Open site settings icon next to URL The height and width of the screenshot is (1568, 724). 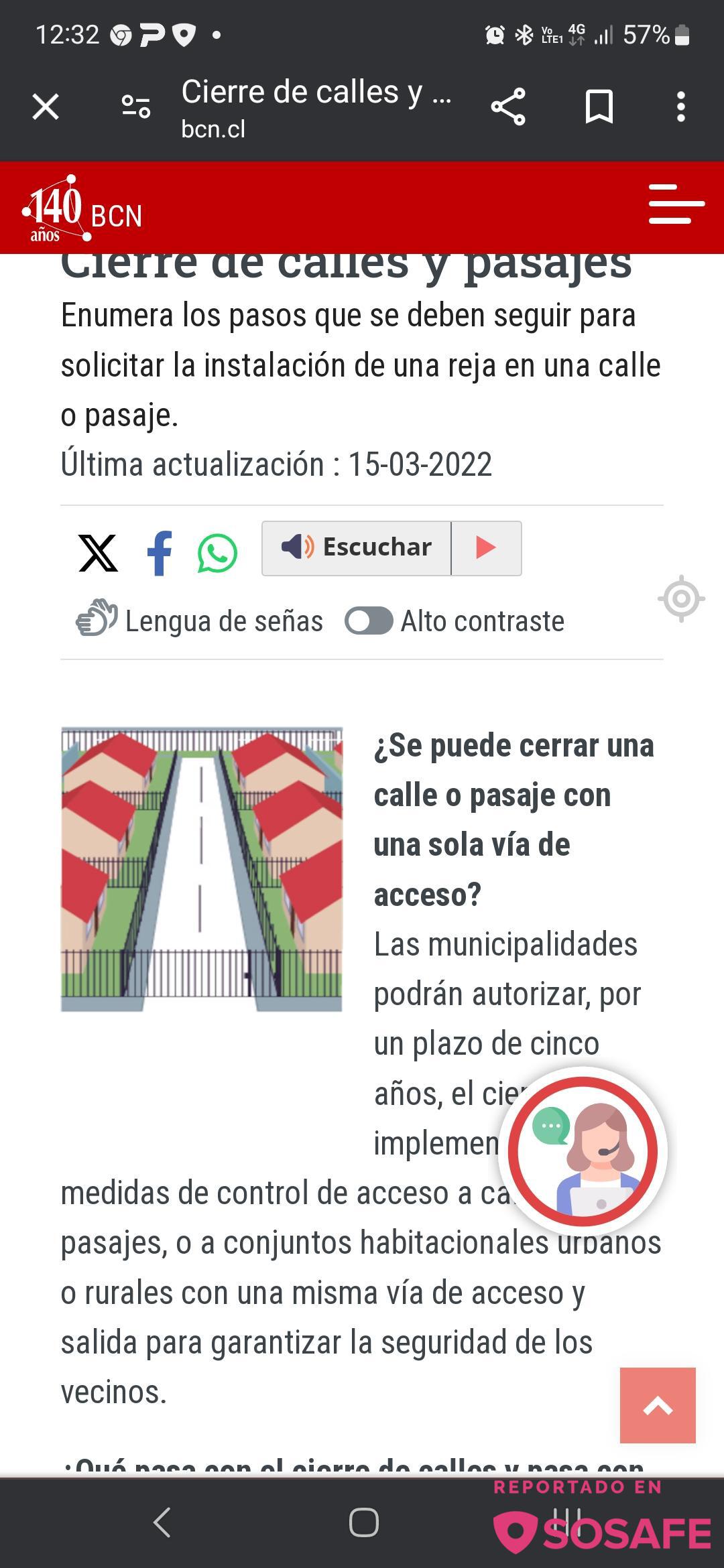135,107
